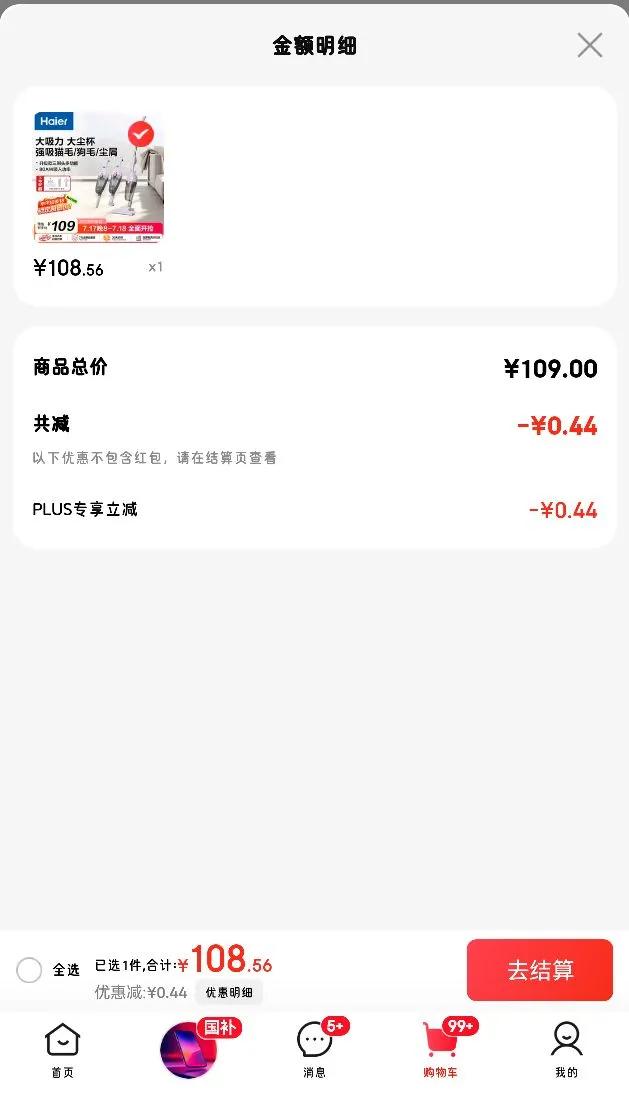
Task: Proceed with 去结算 checkout button
Action: 539,970
